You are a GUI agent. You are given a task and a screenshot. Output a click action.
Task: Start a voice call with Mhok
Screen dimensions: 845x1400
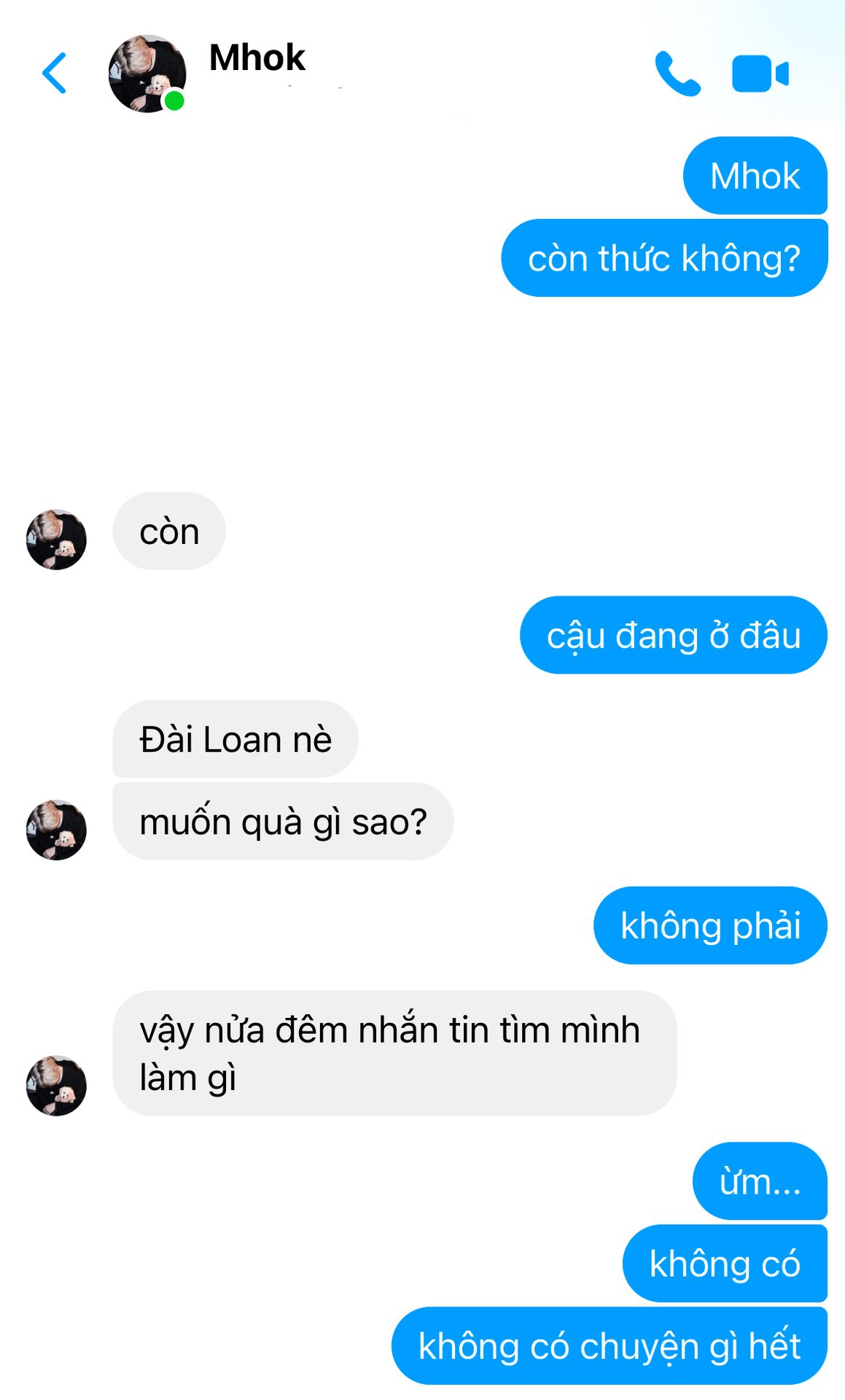tap(677, 74)
